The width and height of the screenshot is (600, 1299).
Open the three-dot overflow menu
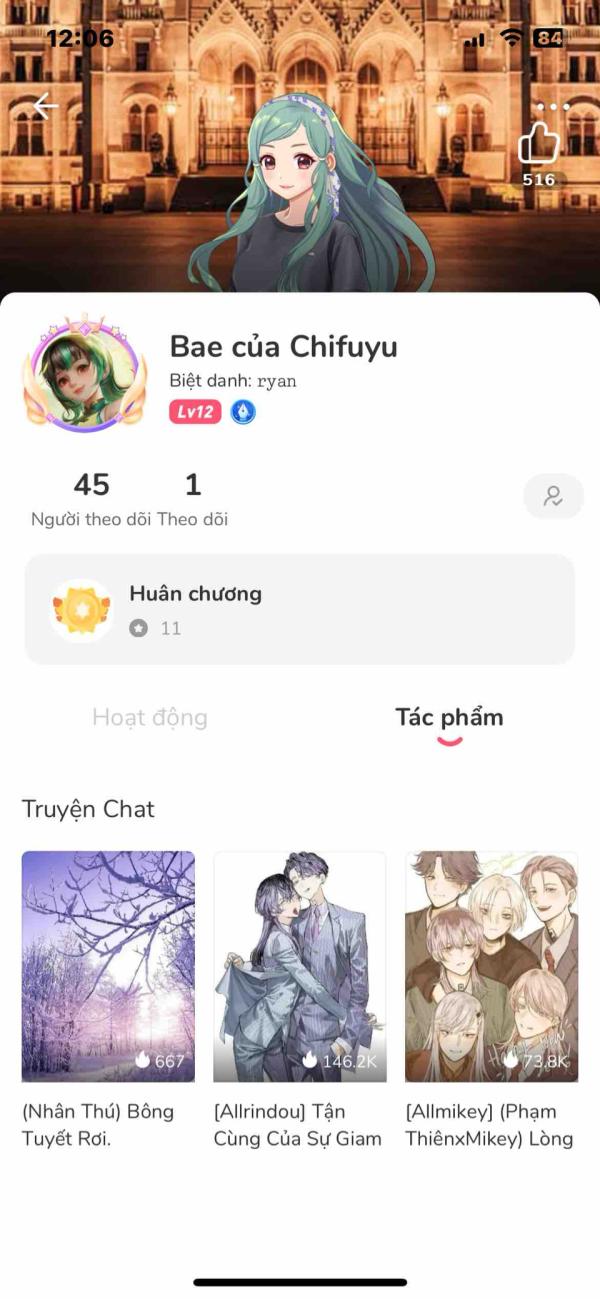[552, 107]
